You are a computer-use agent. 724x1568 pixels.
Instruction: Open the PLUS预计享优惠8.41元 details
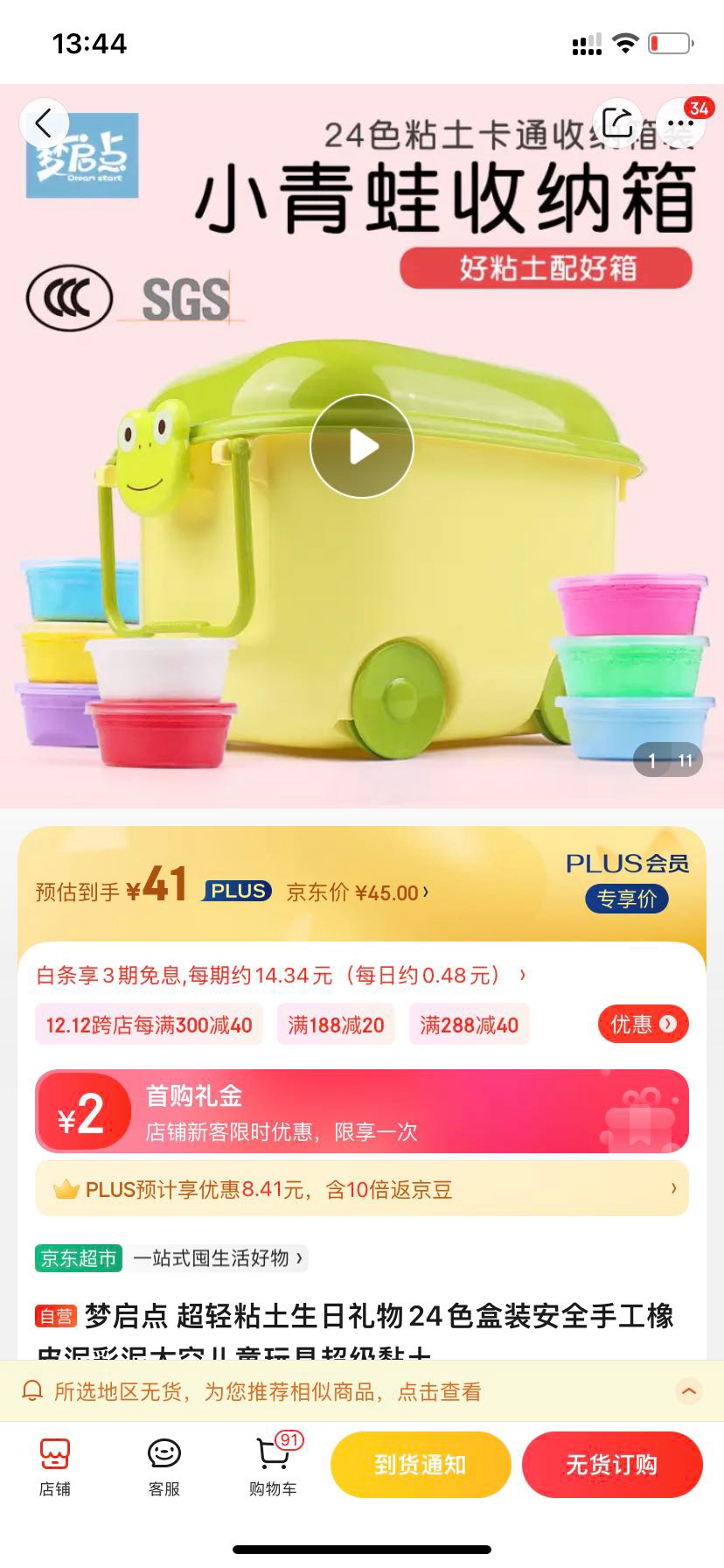[362, 1188]
